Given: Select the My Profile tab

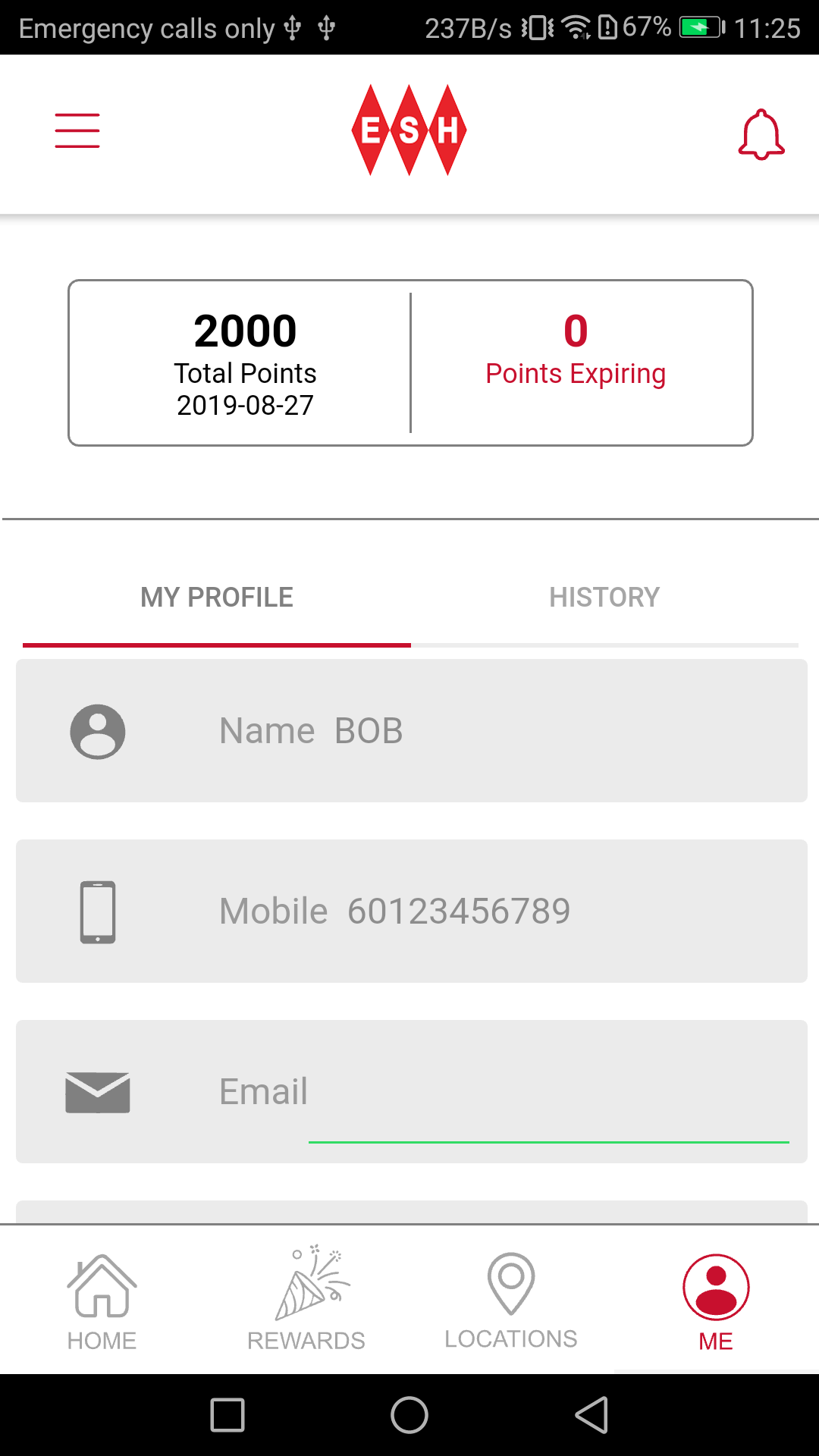Looking at the screenshot, I should [x=217, y=598].
